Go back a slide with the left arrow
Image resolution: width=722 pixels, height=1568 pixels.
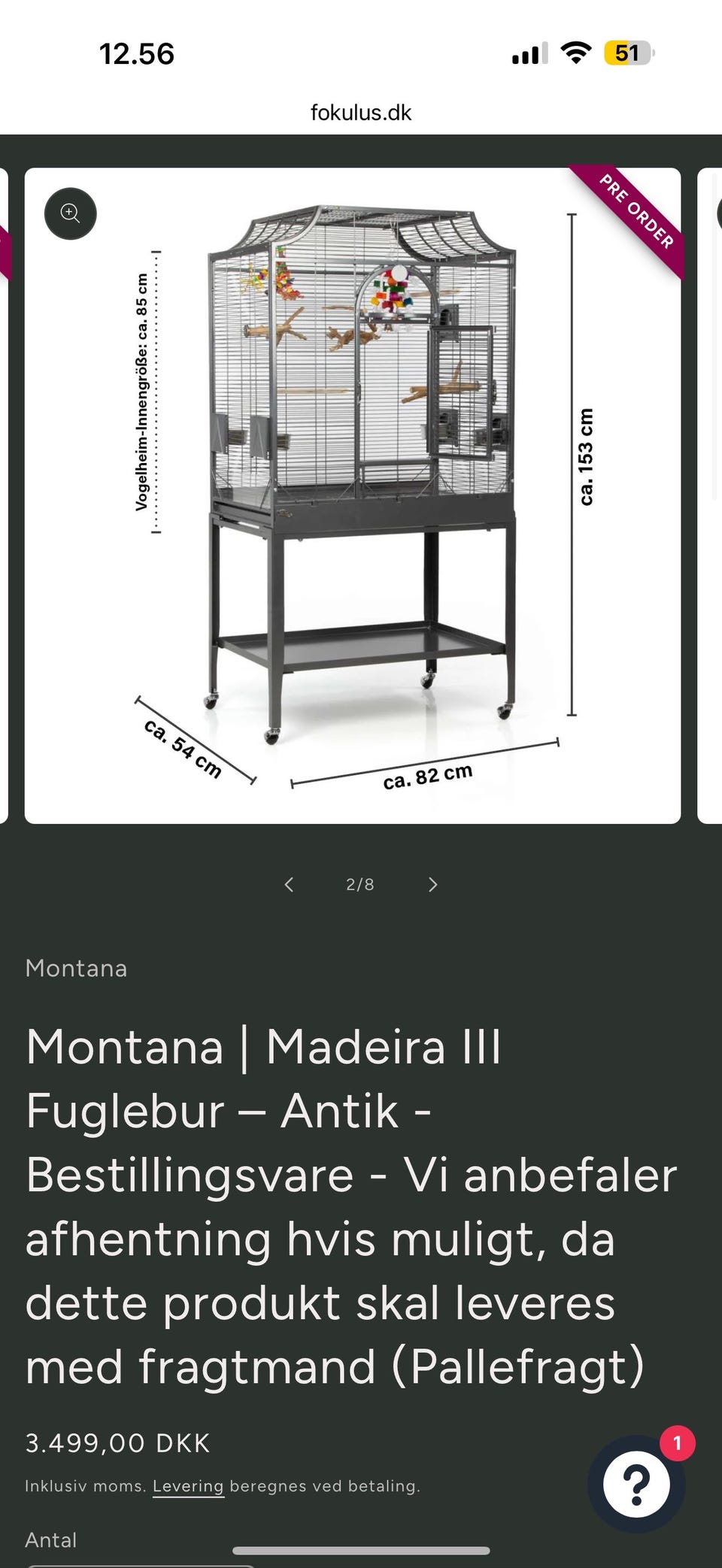click(289, 885)
